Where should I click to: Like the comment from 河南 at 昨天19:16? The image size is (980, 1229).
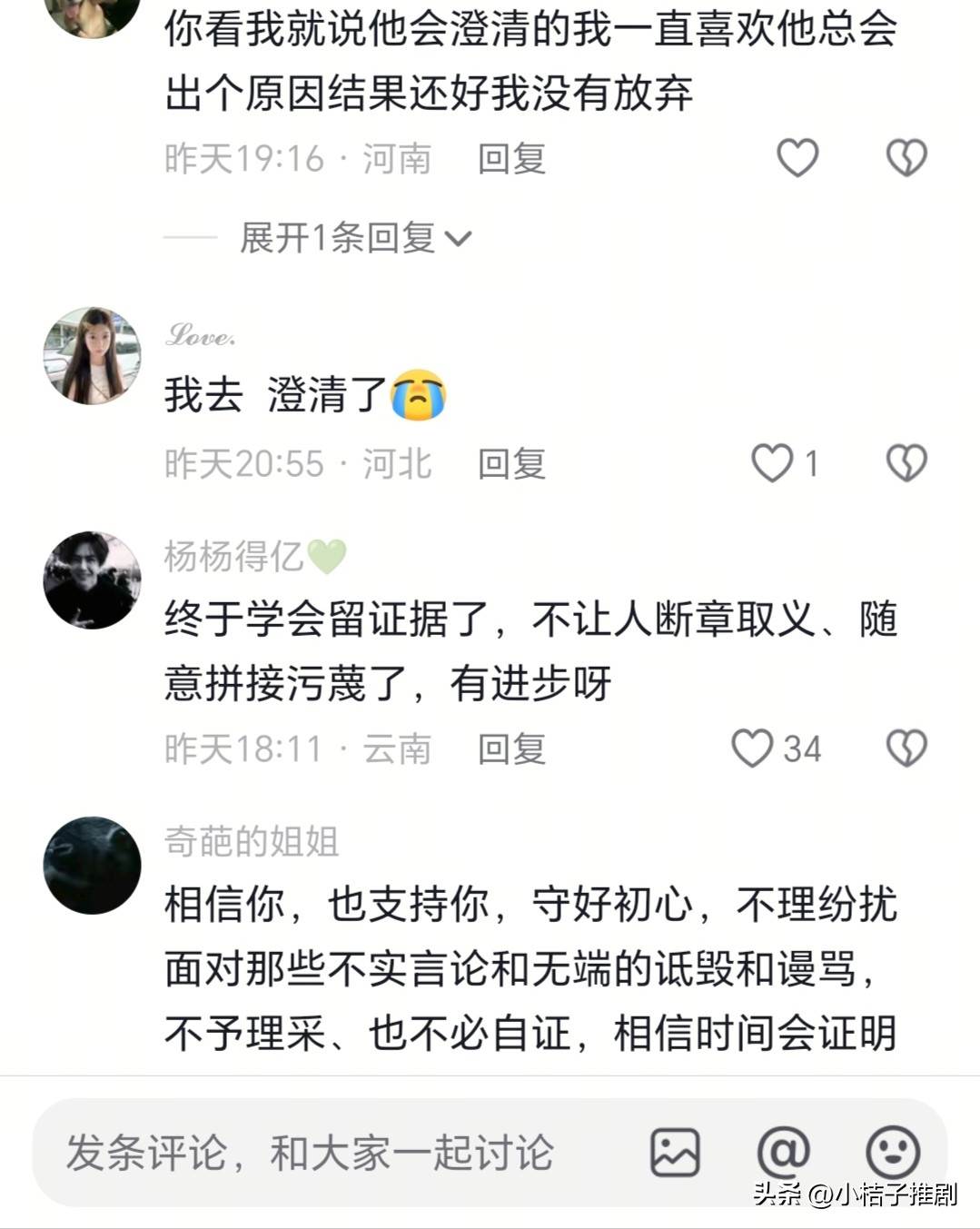[x=797, y=158]
